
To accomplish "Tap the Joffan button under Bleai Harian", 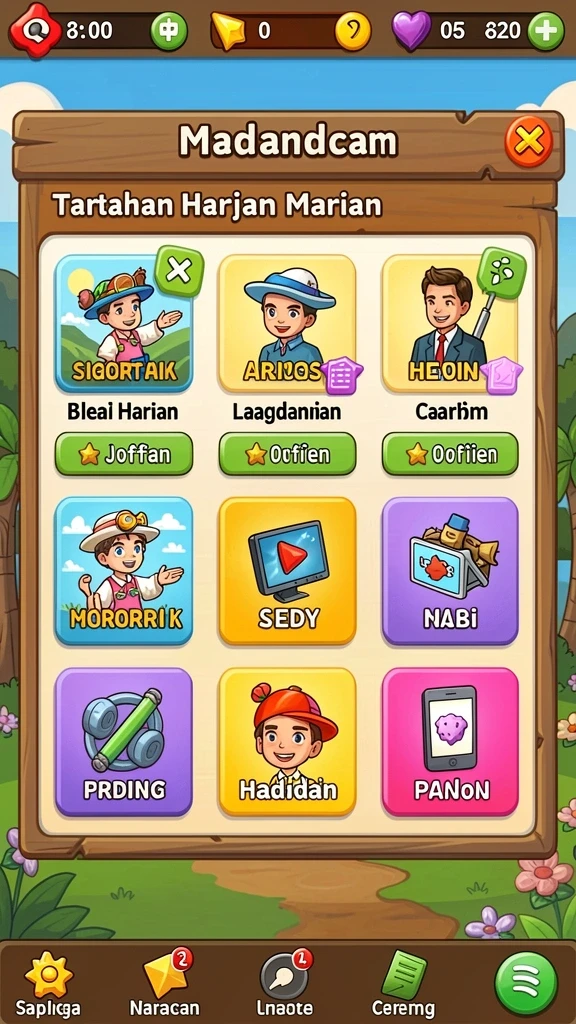I will (x=124, y=453).
